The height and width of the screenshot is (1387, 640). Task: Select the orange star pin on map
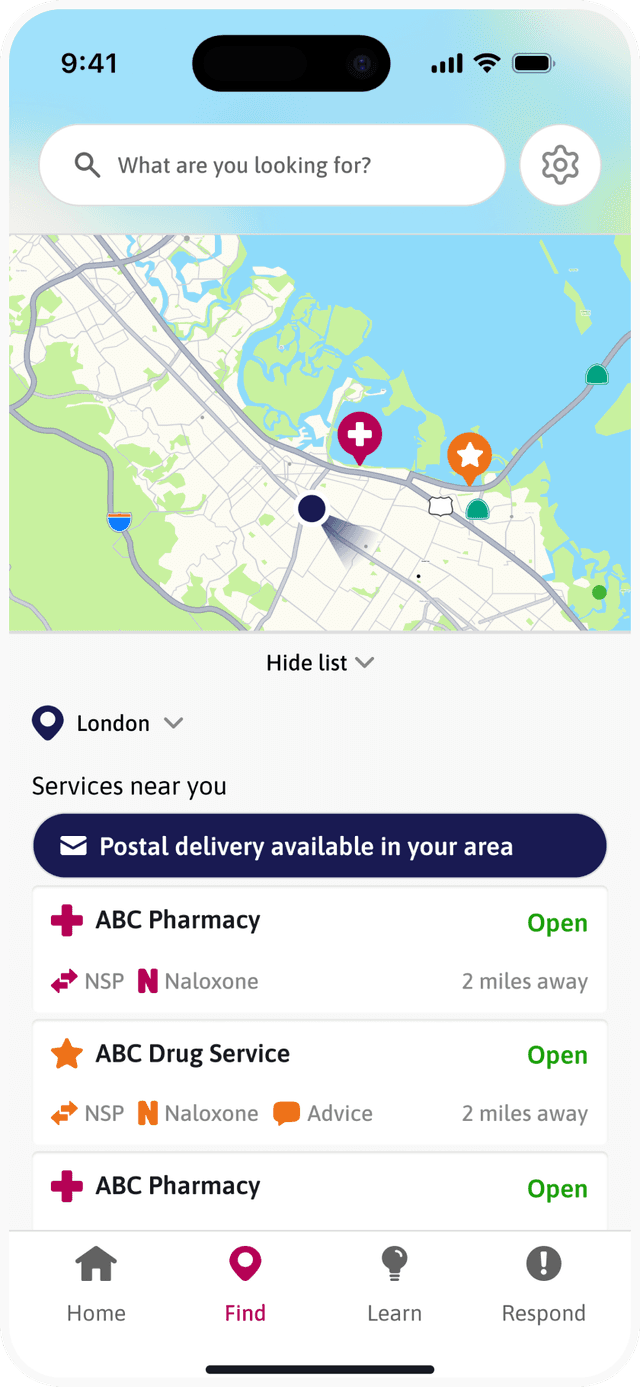[469, 456]
